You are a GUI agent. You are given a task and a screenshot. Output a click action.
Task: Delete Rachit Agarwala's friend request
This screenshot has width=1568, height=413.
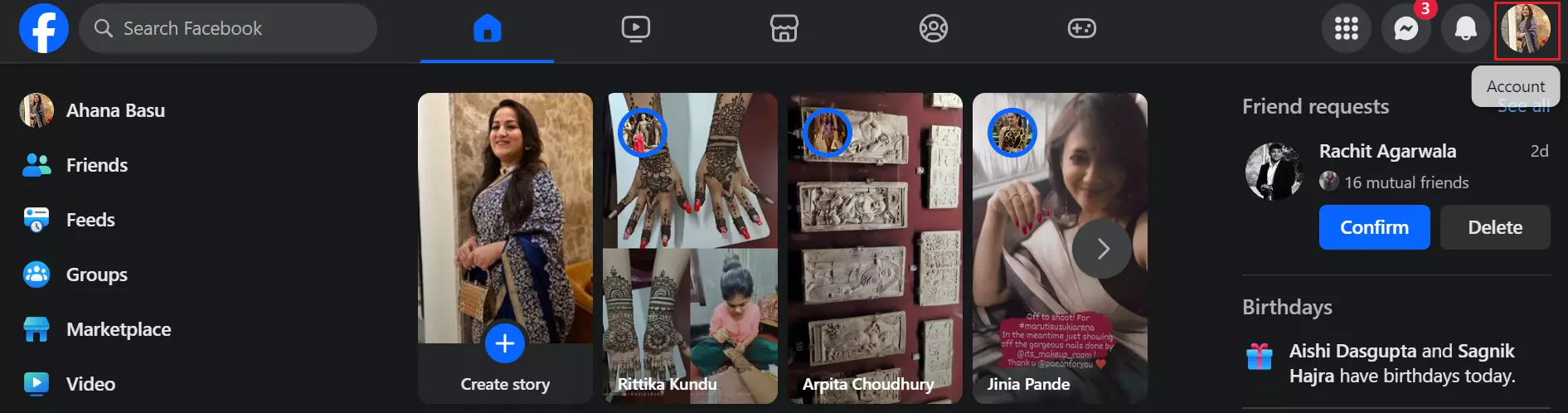click(x=1494, y=227)
